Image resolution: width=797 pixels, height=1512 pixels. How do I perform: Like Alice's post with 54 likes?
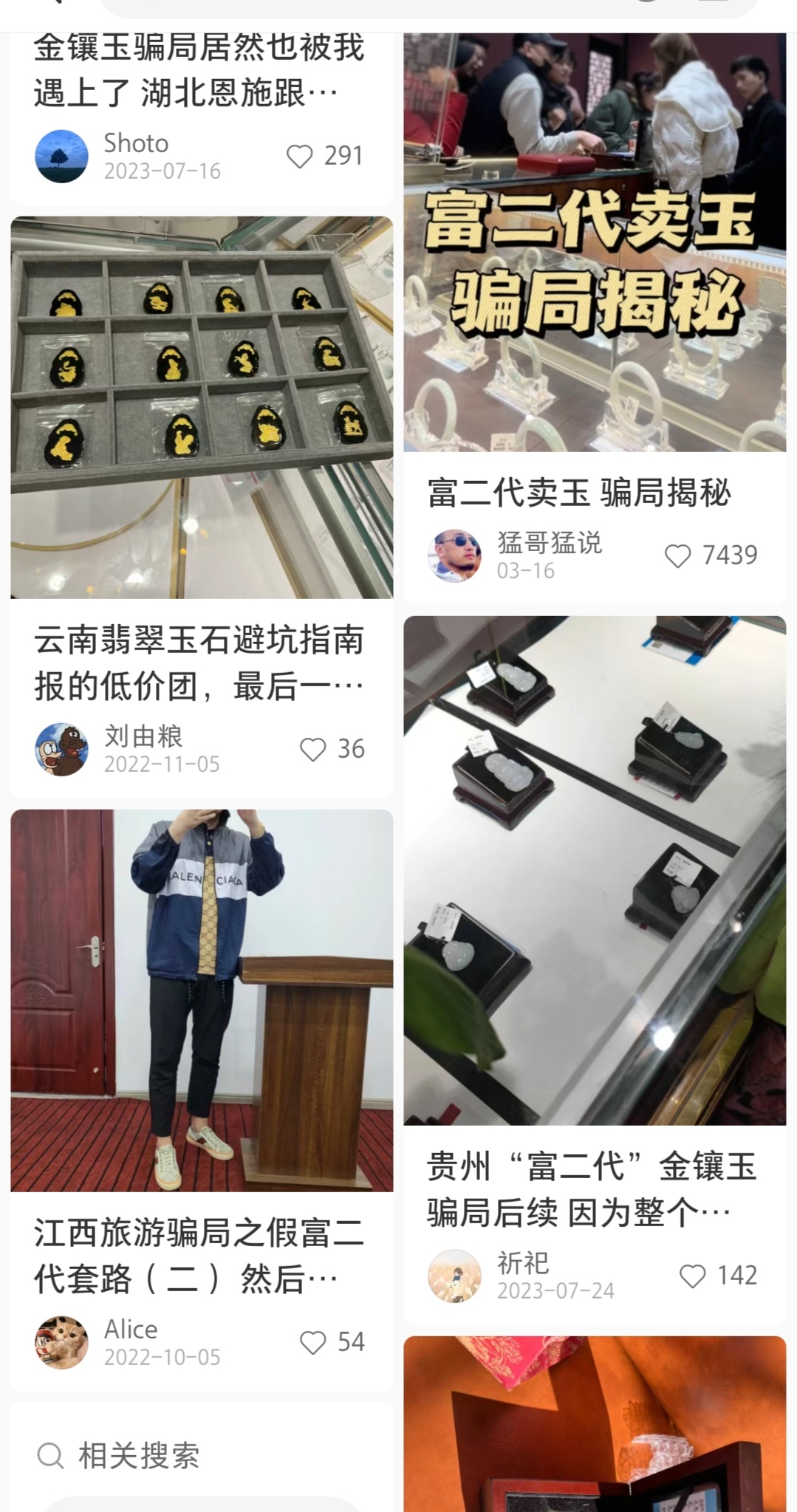(x=312, y=1342)
